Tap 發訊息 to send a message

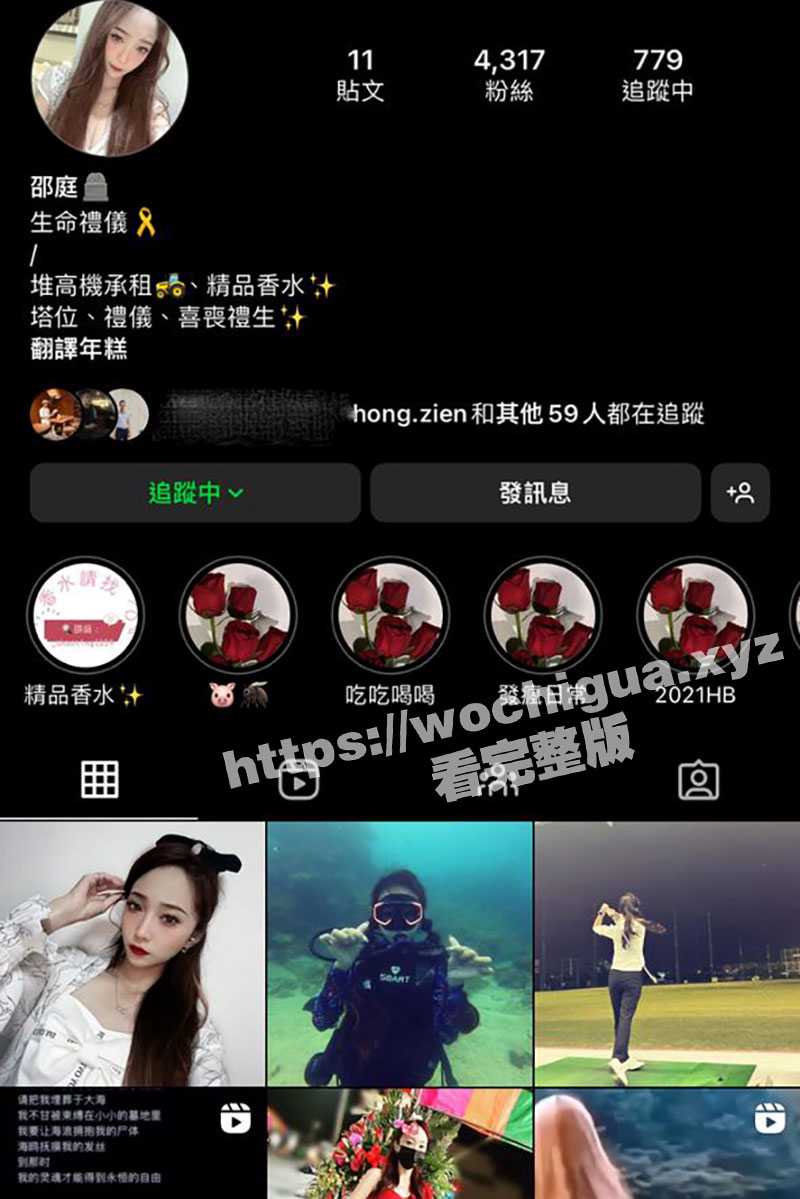[535, 493]
